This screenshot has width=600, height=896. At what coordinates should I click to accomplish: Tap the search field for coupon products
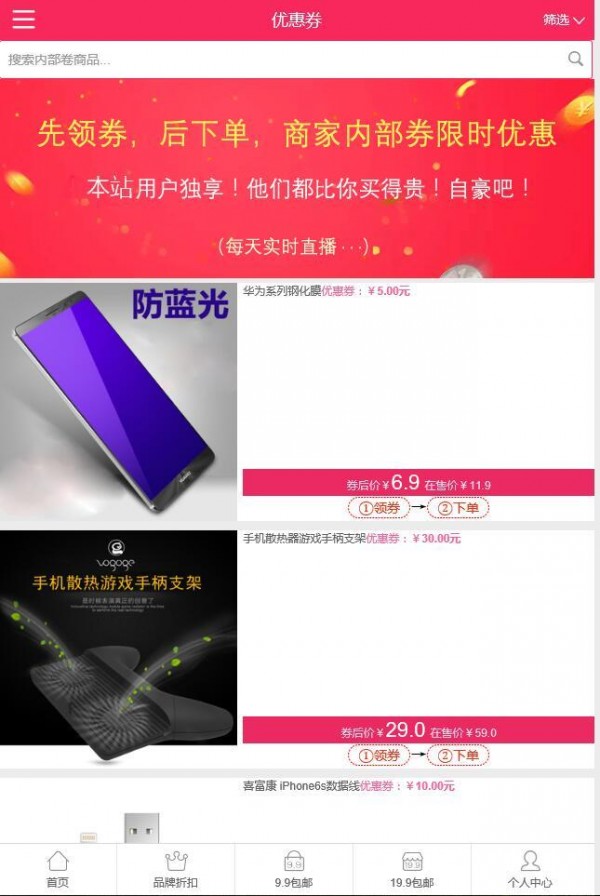280,59
